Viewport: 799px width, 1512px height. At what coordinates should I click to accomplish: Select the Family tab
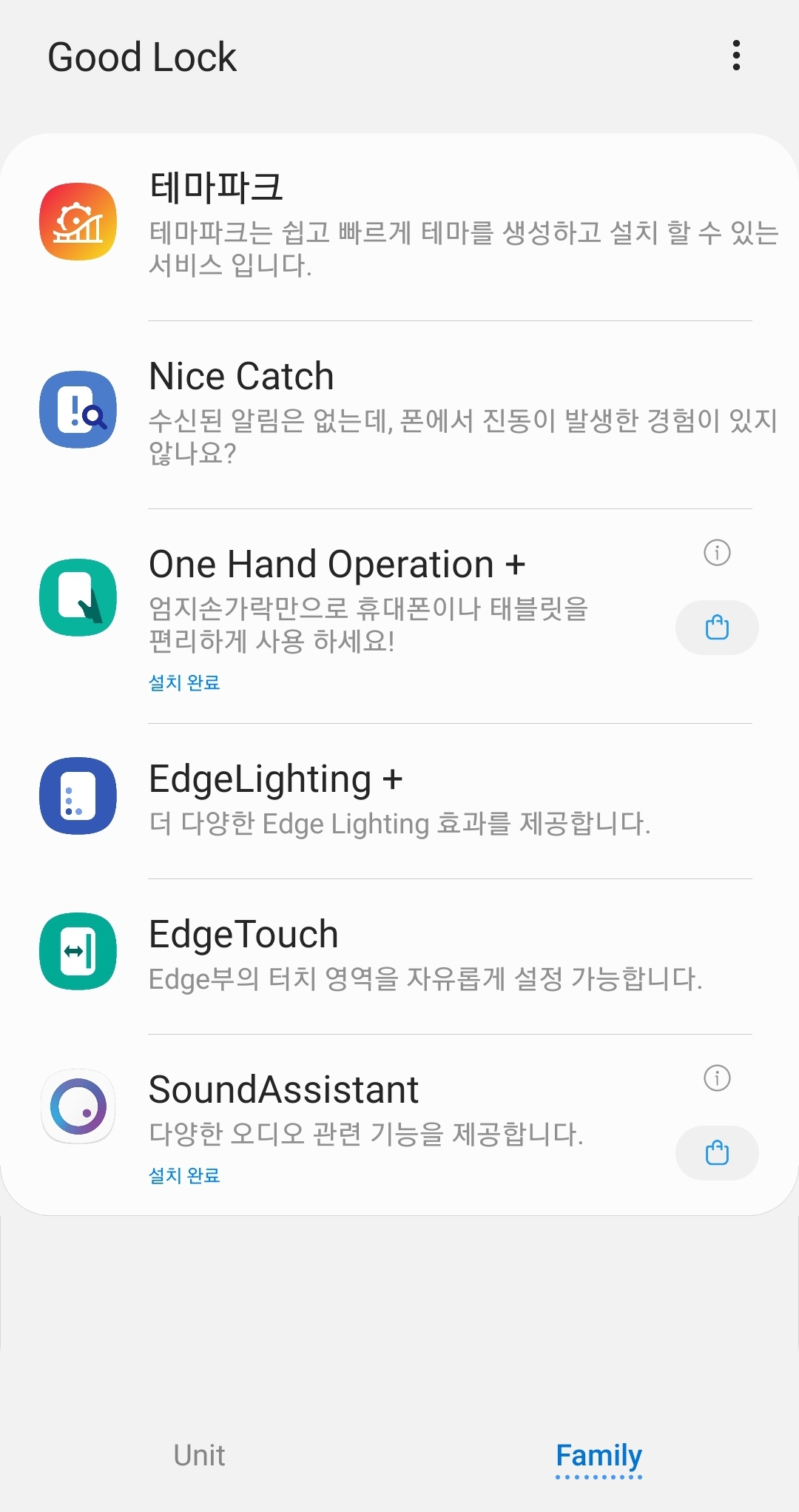tap(599, 1456)
